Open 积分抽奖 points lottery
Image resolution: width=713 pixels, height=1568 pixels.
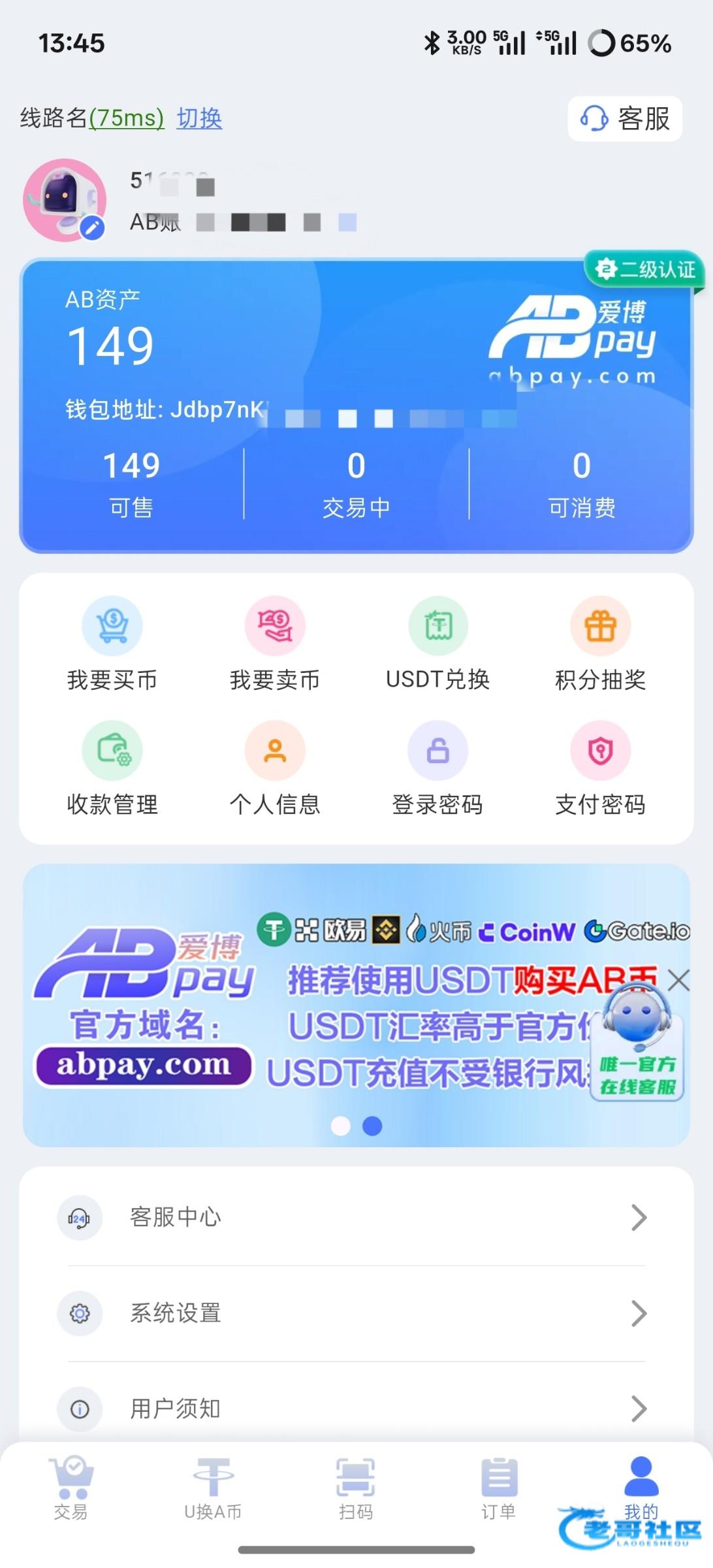pos(600,644)
